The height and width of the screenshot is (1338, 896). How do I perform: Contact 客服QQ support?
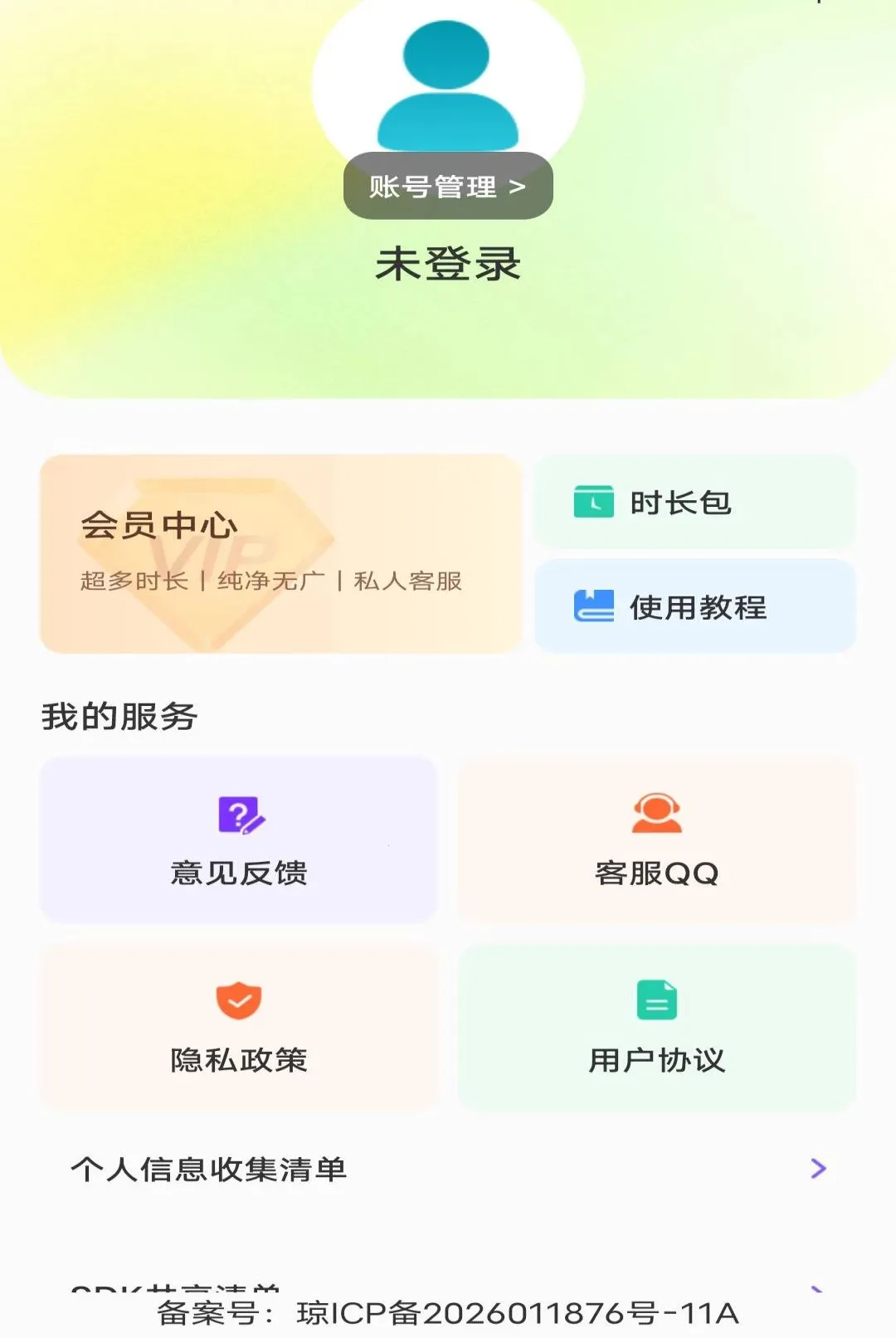657,839
